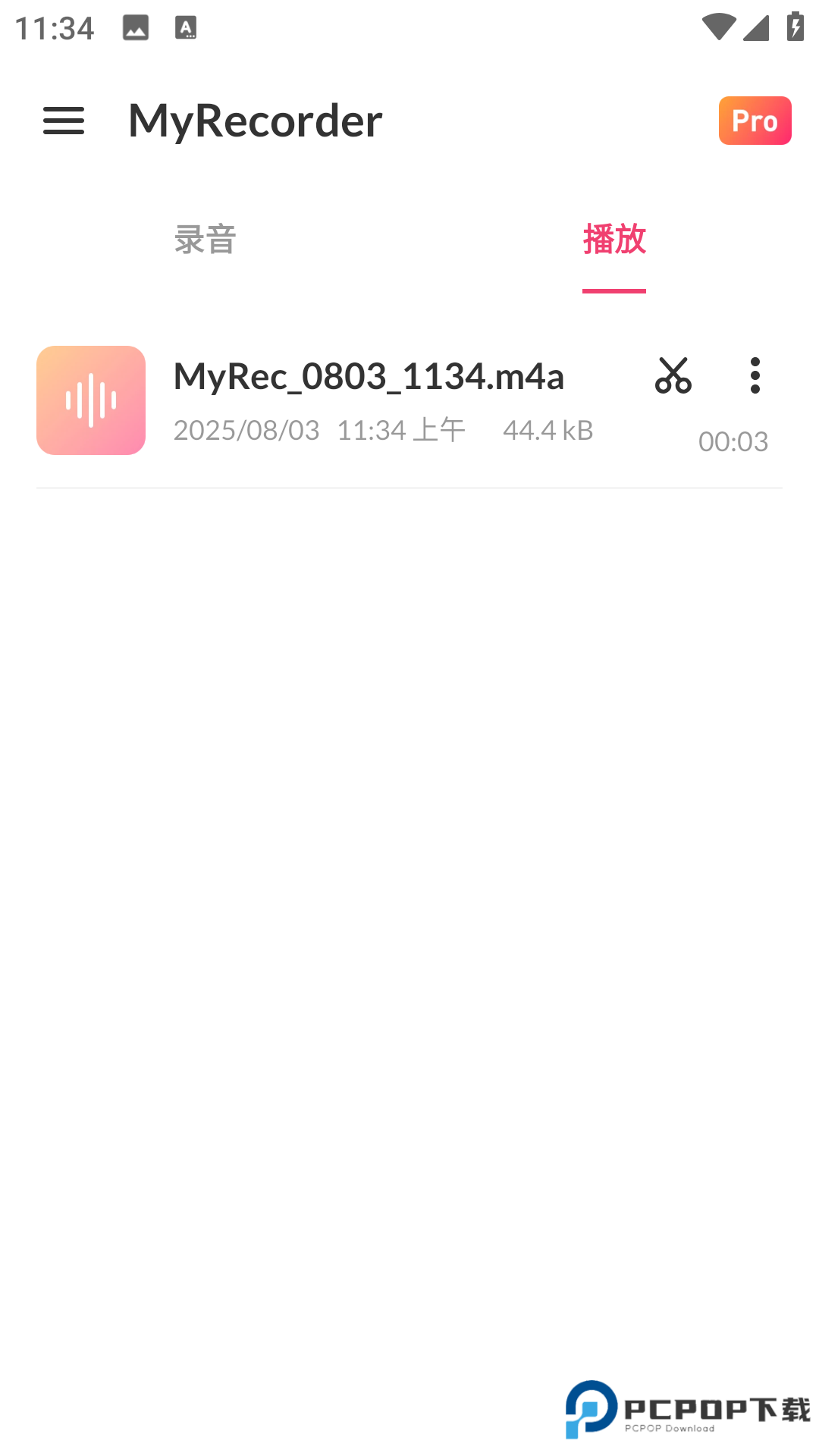Viewport: 819px width, 1456px height.
Task: Select the 播放 playback tab
Action: (614, 240)
